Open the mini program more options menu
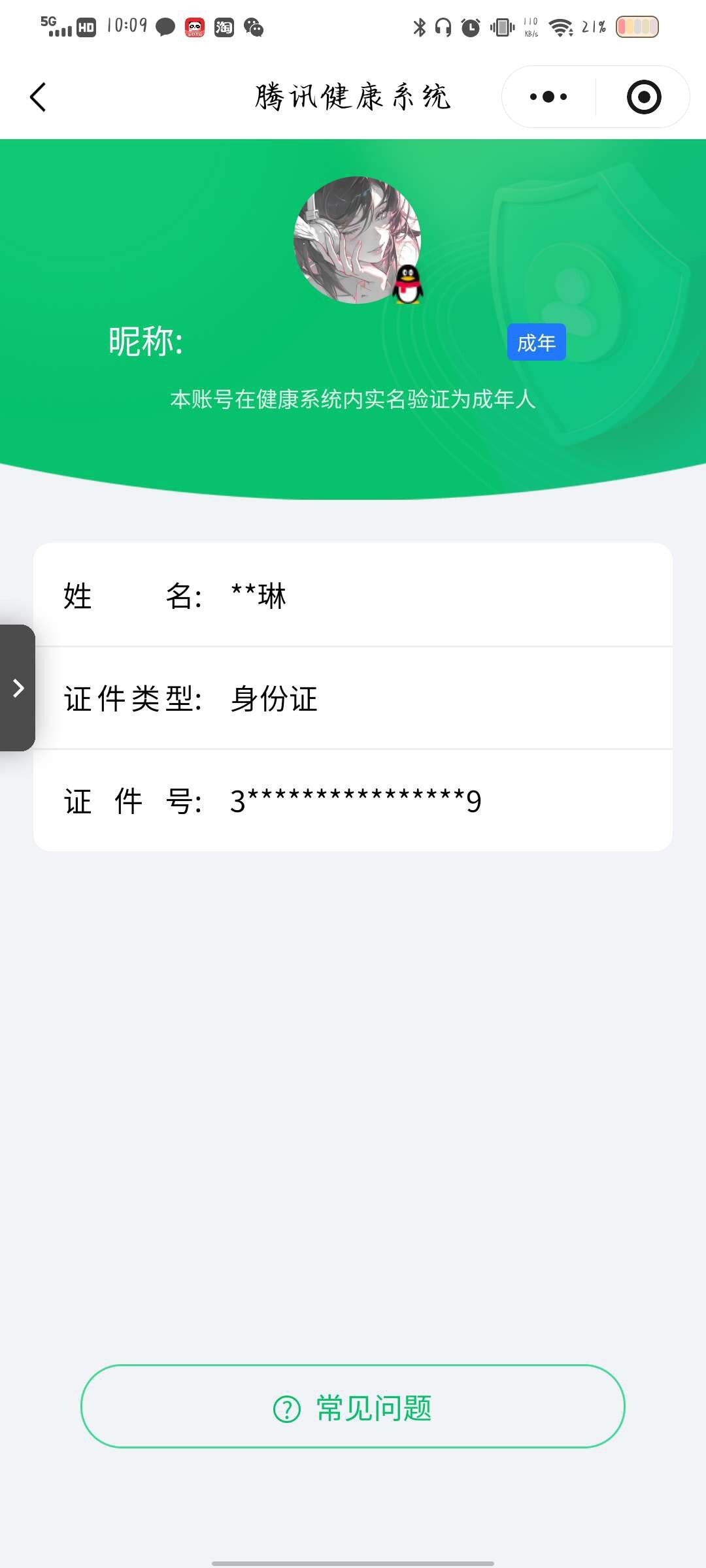 click(548, 97)
